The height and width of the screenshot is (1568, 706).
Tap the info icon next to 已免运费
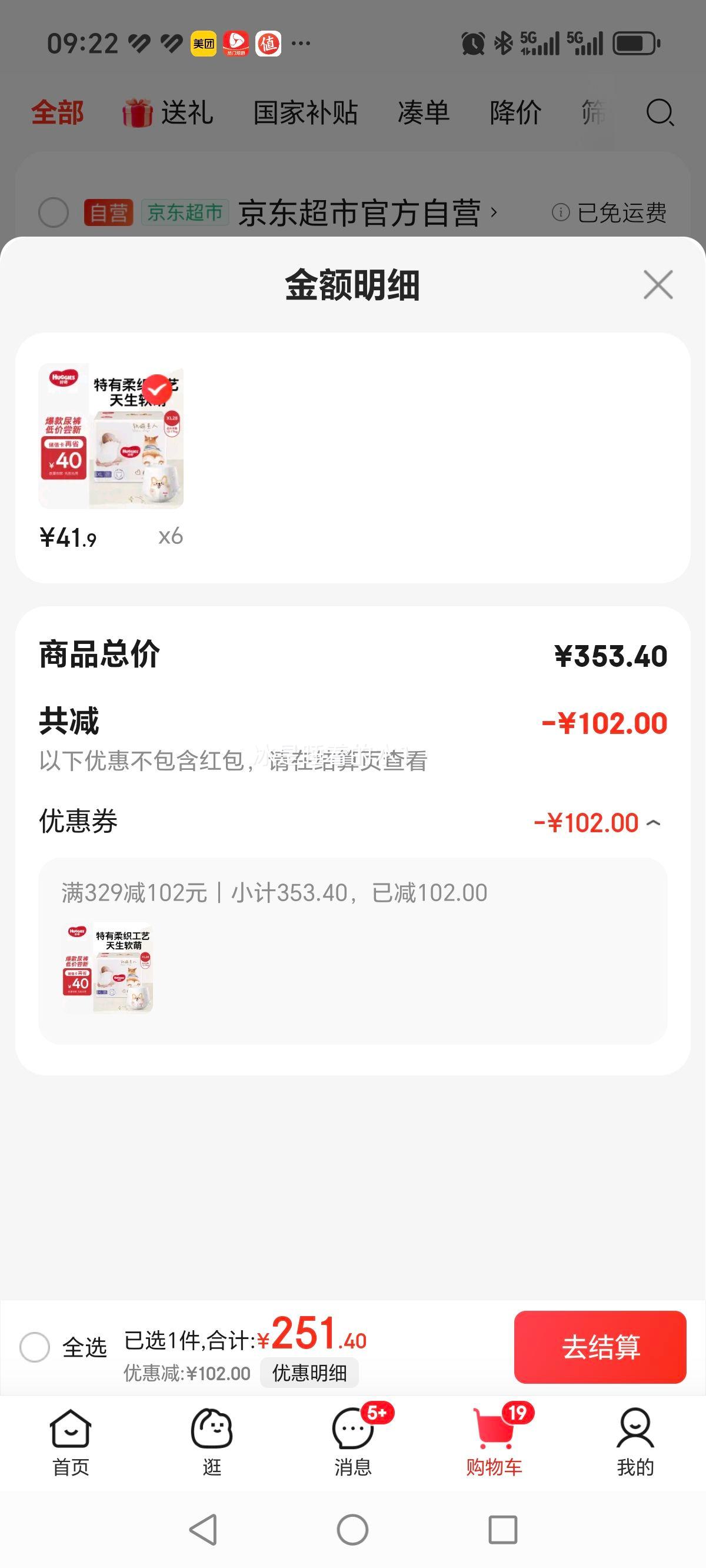tap(561, 214)
